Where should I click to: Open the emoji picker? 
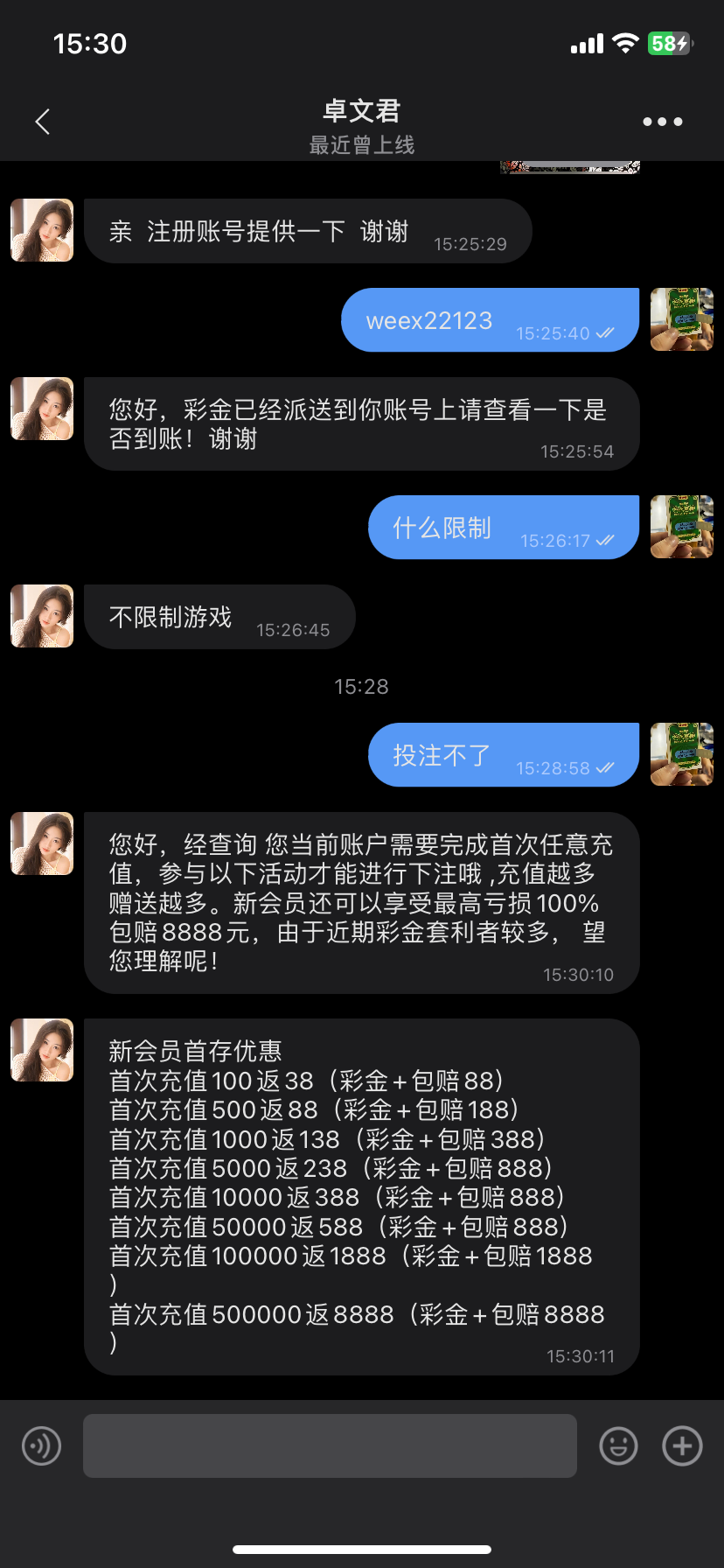[x=618, y=1445]
